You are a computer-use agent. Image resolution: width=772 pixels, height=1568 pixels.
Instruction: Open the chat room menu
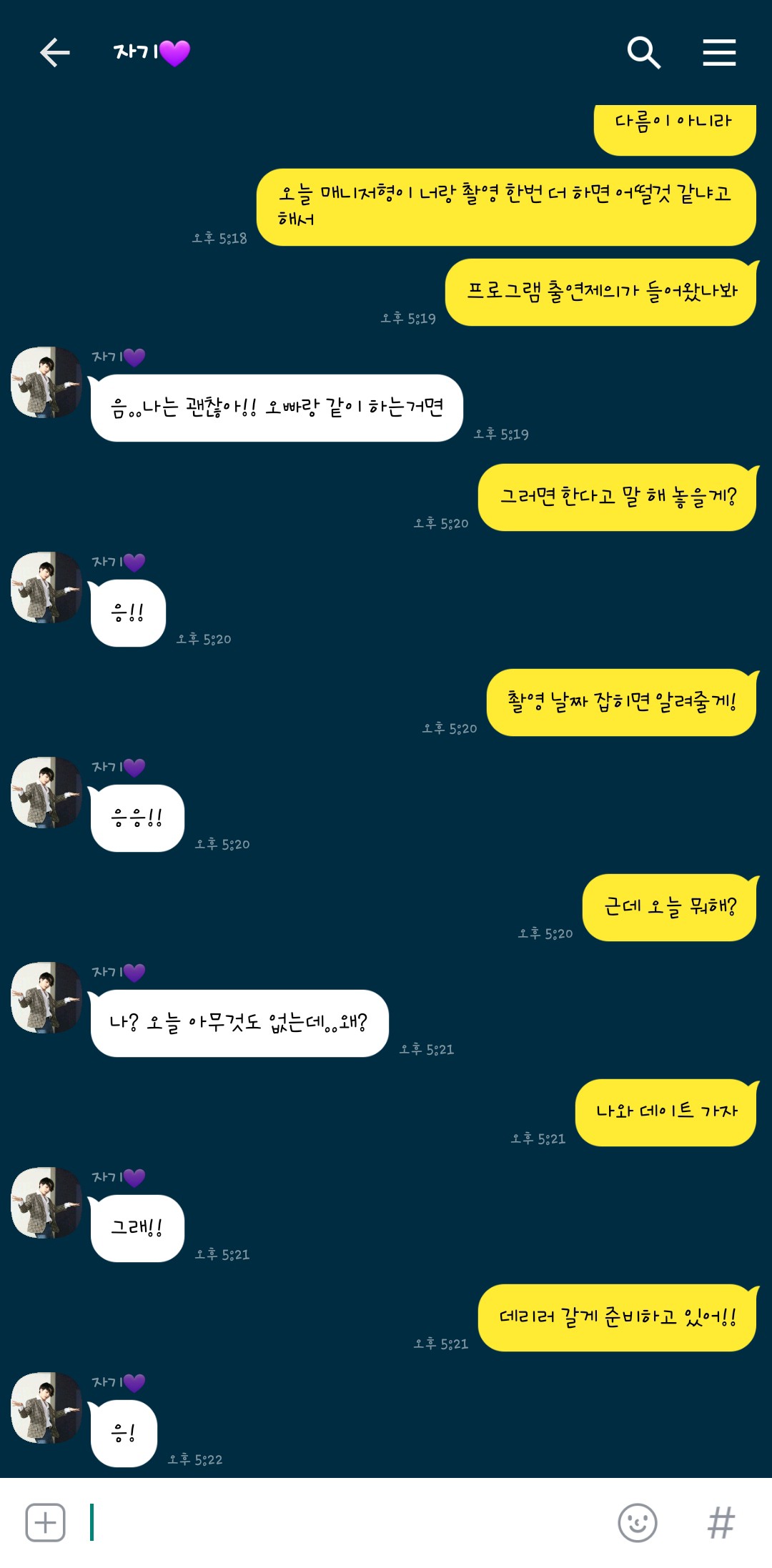[x=719, y=53]
